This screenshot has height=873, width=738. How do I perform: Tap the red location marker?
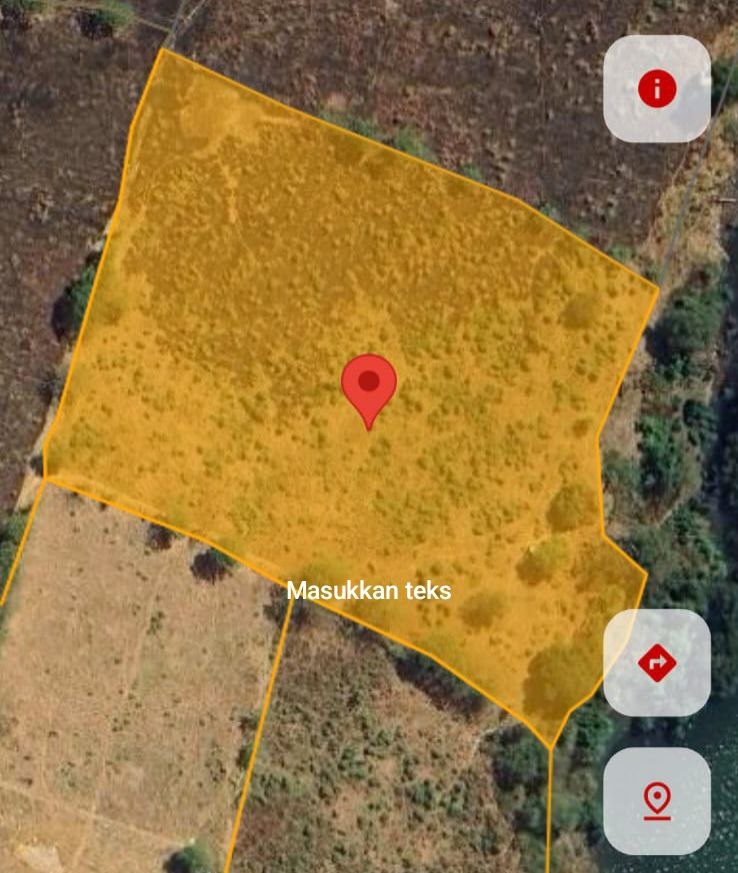pyautogui.click(x=369, y=385)
